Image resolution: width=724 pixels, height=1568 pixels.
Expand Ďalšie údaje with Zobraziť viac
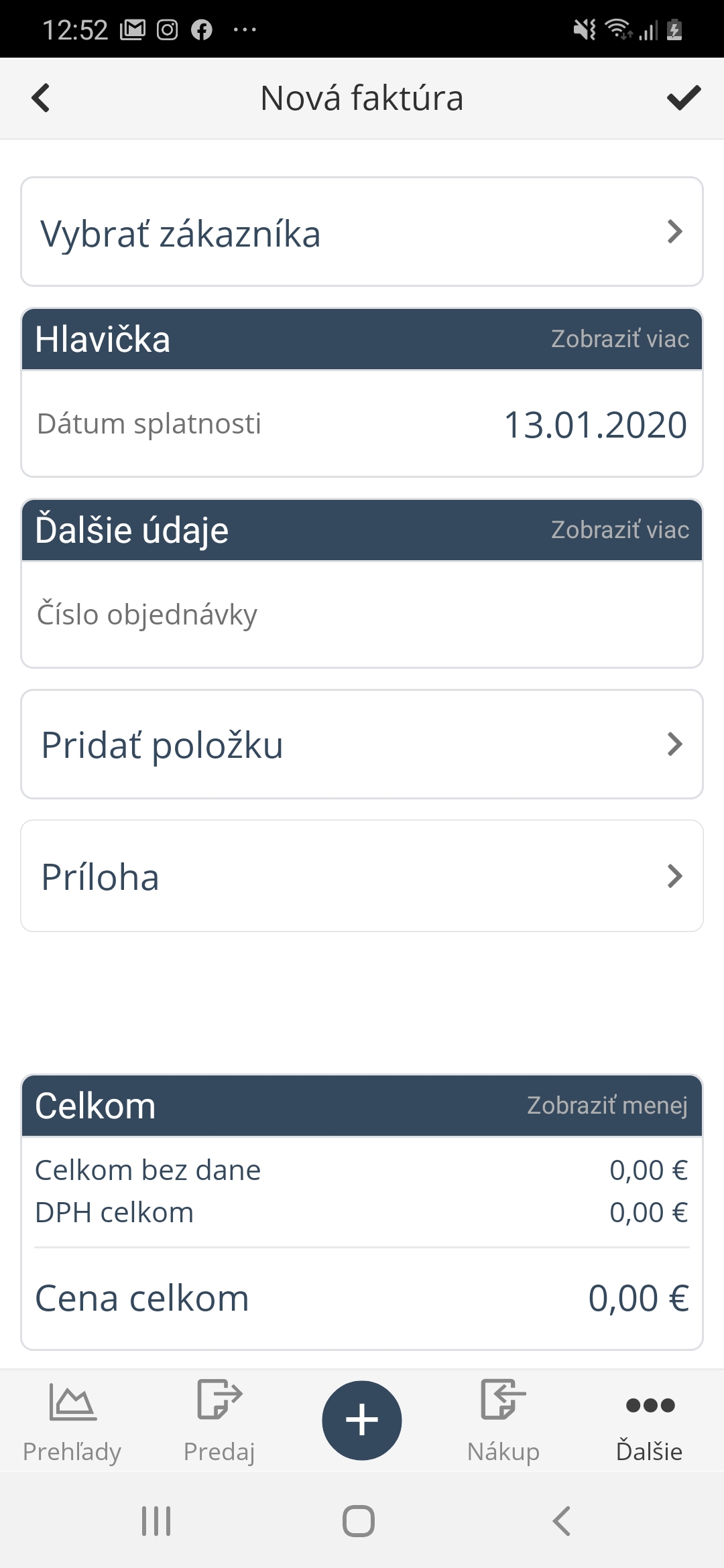[x=619, y=530]
